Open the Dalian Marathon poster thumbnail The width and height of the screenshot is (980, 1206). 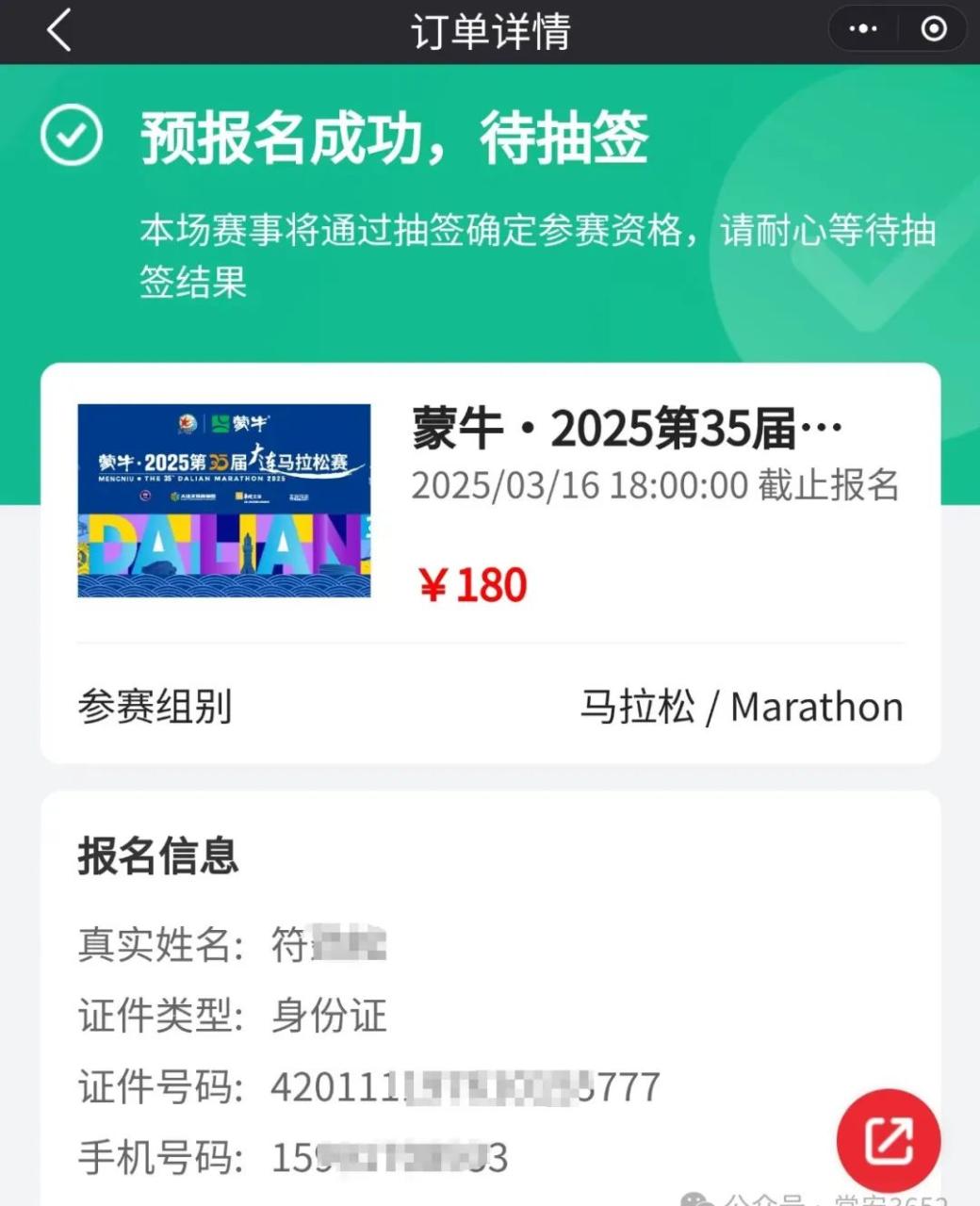tap(222, 501)
